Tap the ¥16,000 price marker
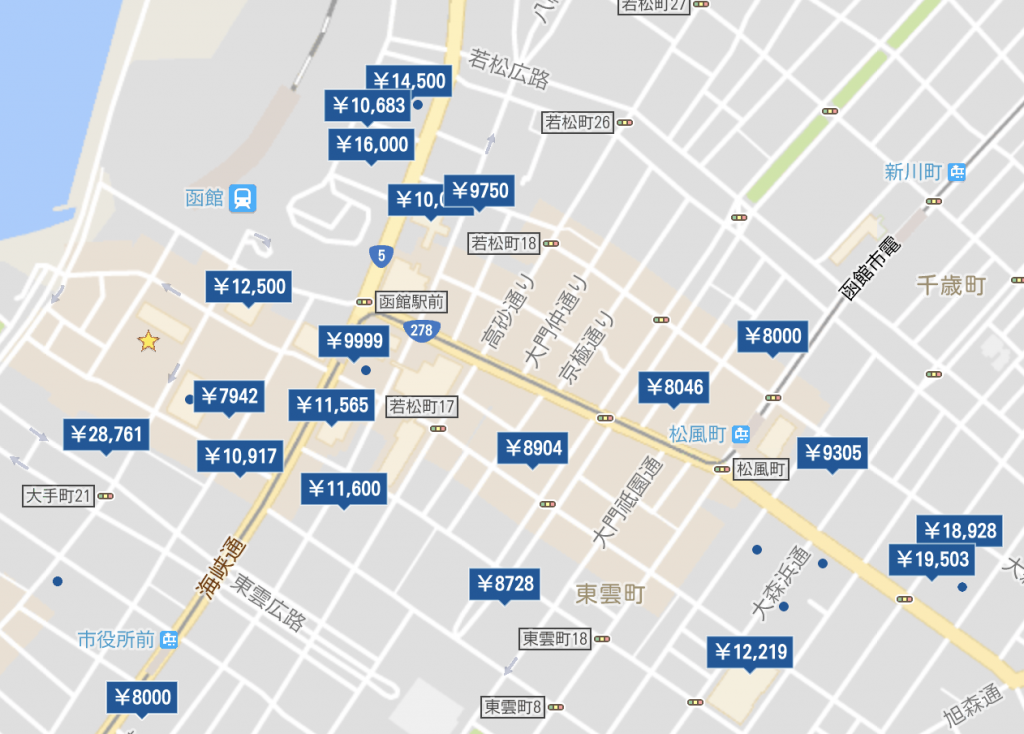The image size is (1024, 734). click(370, 144)
